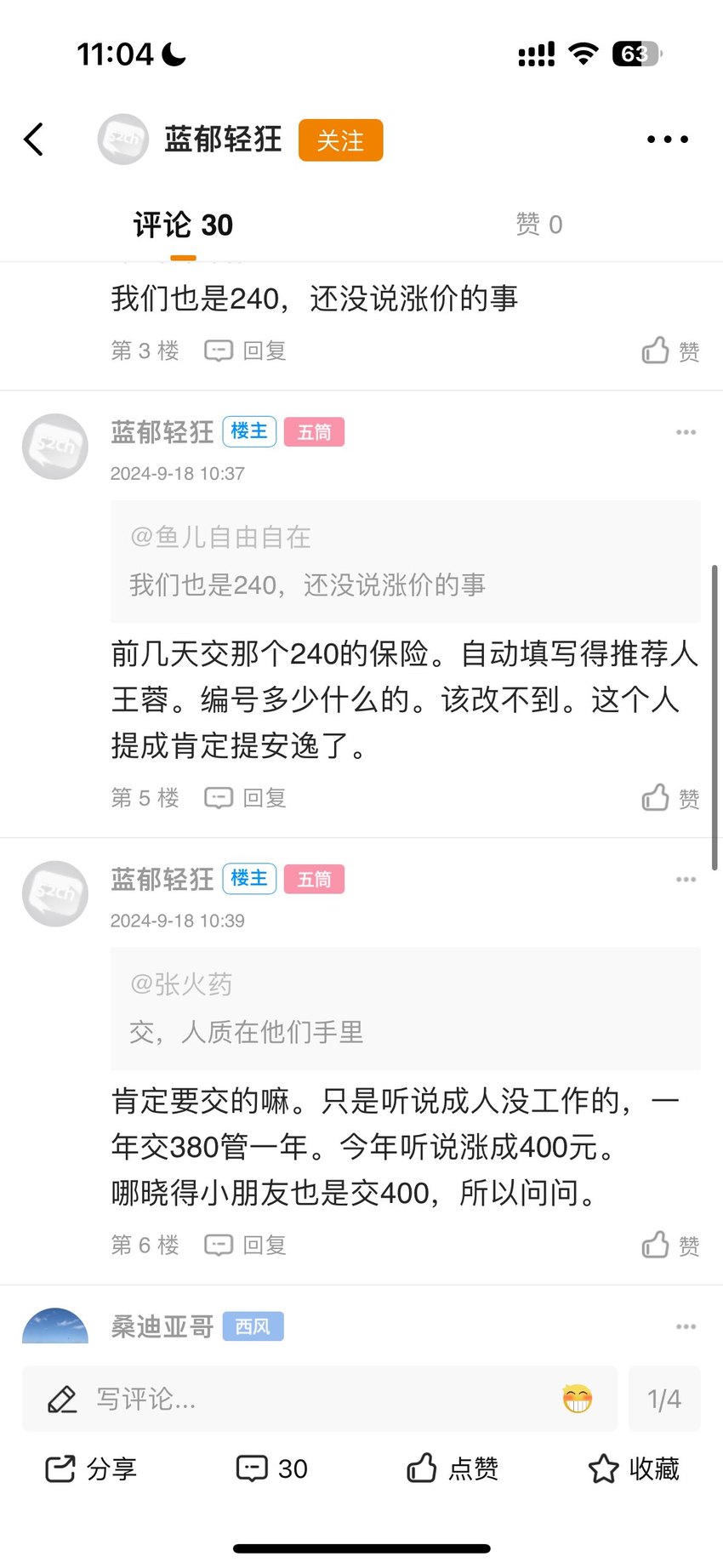Screen dimensions: 723x1568
Task: Switch to the 赞 0 tab
Action: coord(539,225)
